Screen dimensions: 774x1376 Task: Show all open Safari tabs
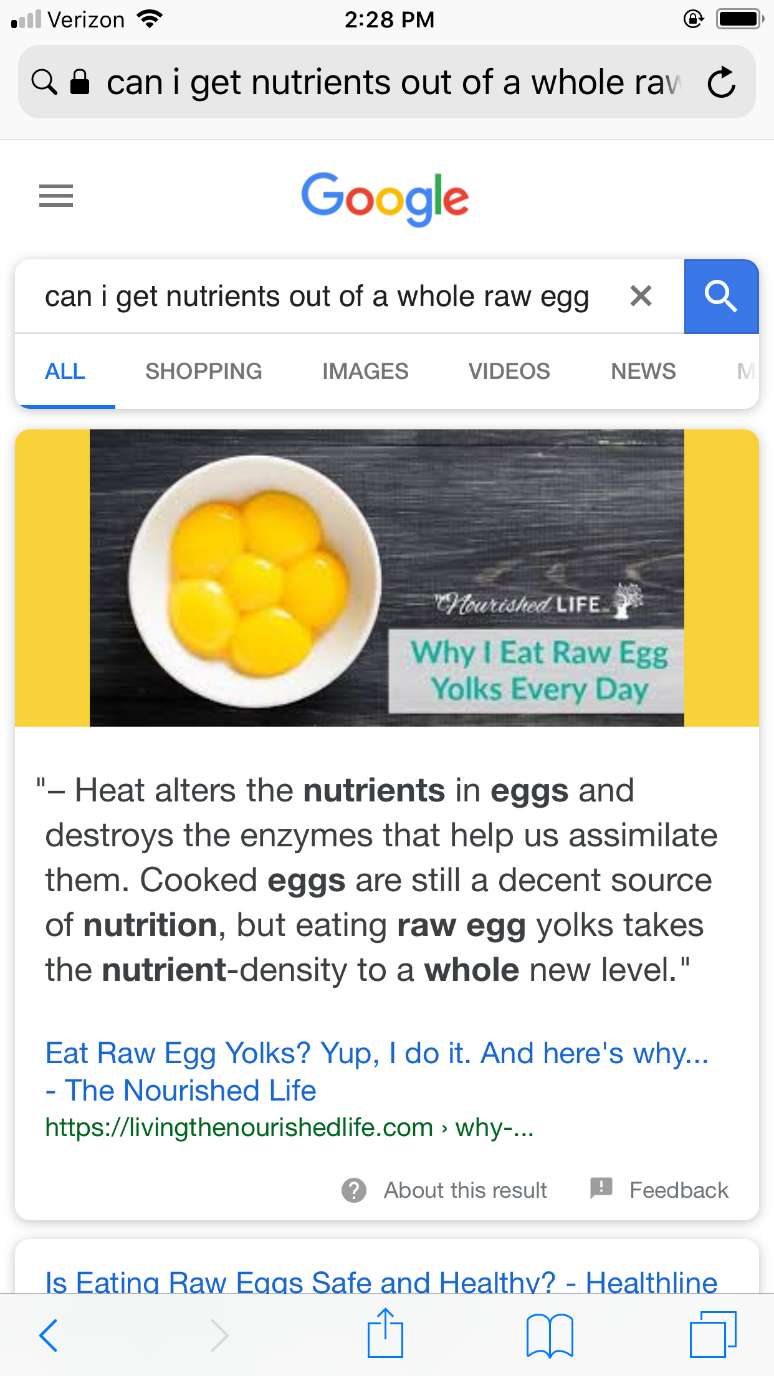pos(713,1335)
